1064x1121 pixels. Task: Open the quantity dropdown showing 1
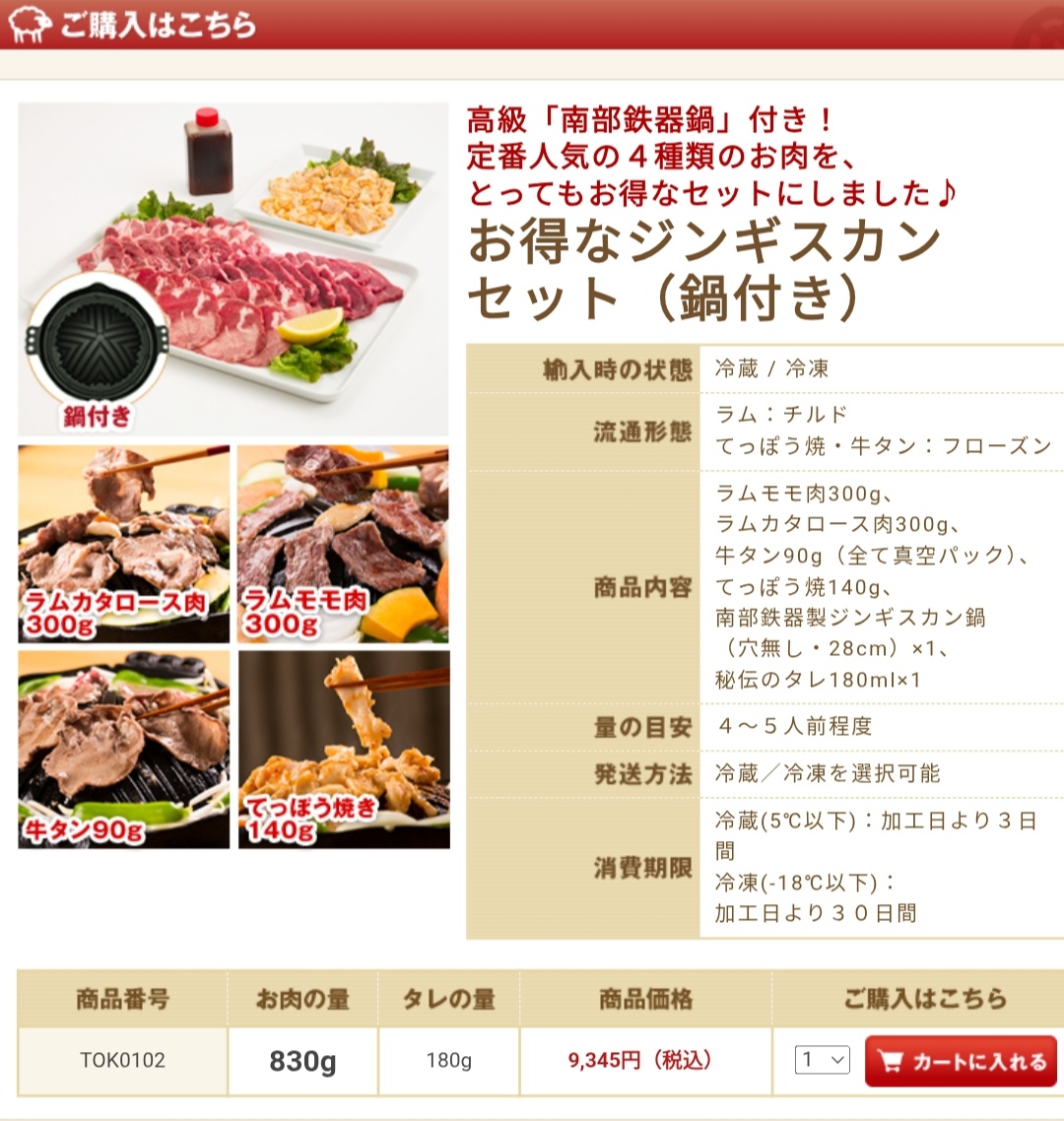822,1060
